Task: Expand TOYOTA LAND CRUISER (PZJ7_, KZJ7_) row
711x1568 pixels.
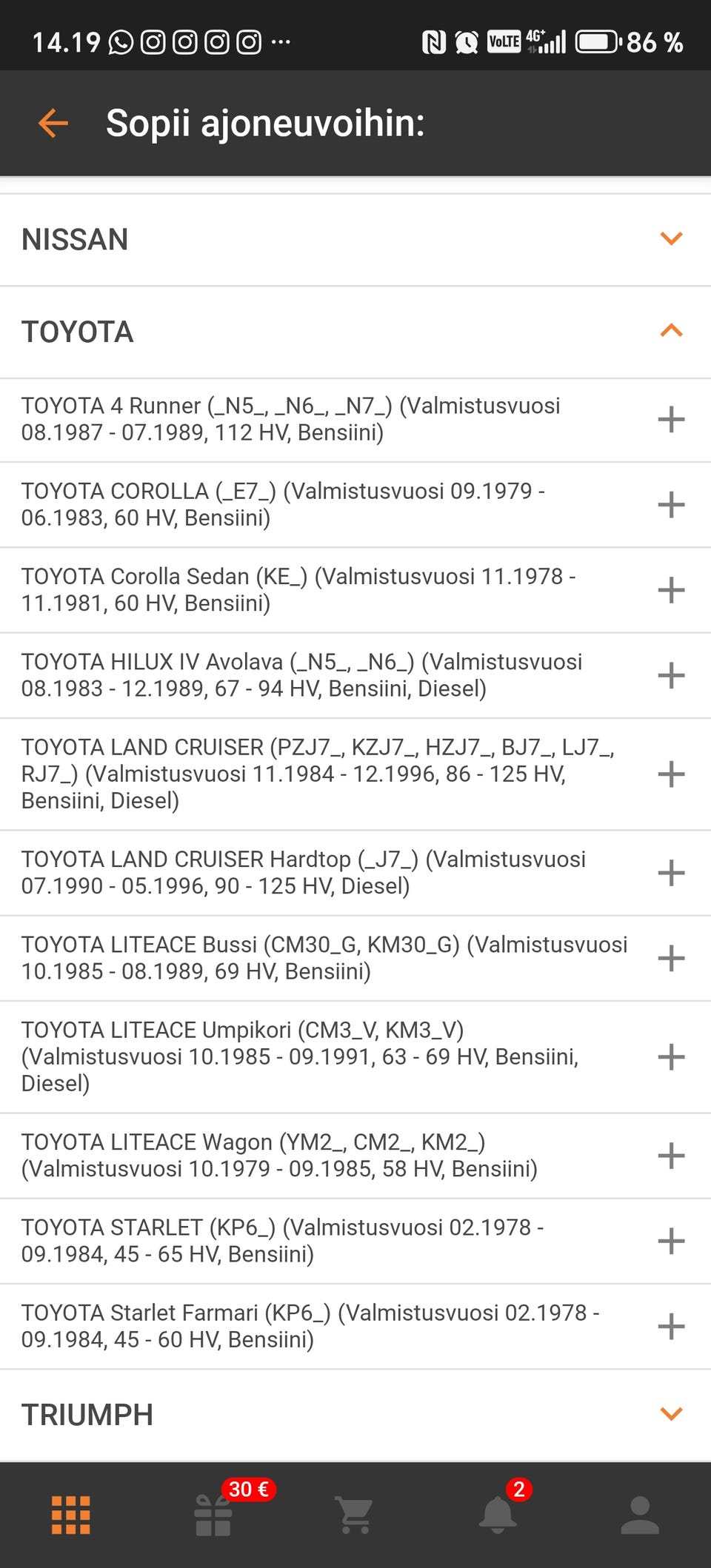Action: tap(670, 774)
